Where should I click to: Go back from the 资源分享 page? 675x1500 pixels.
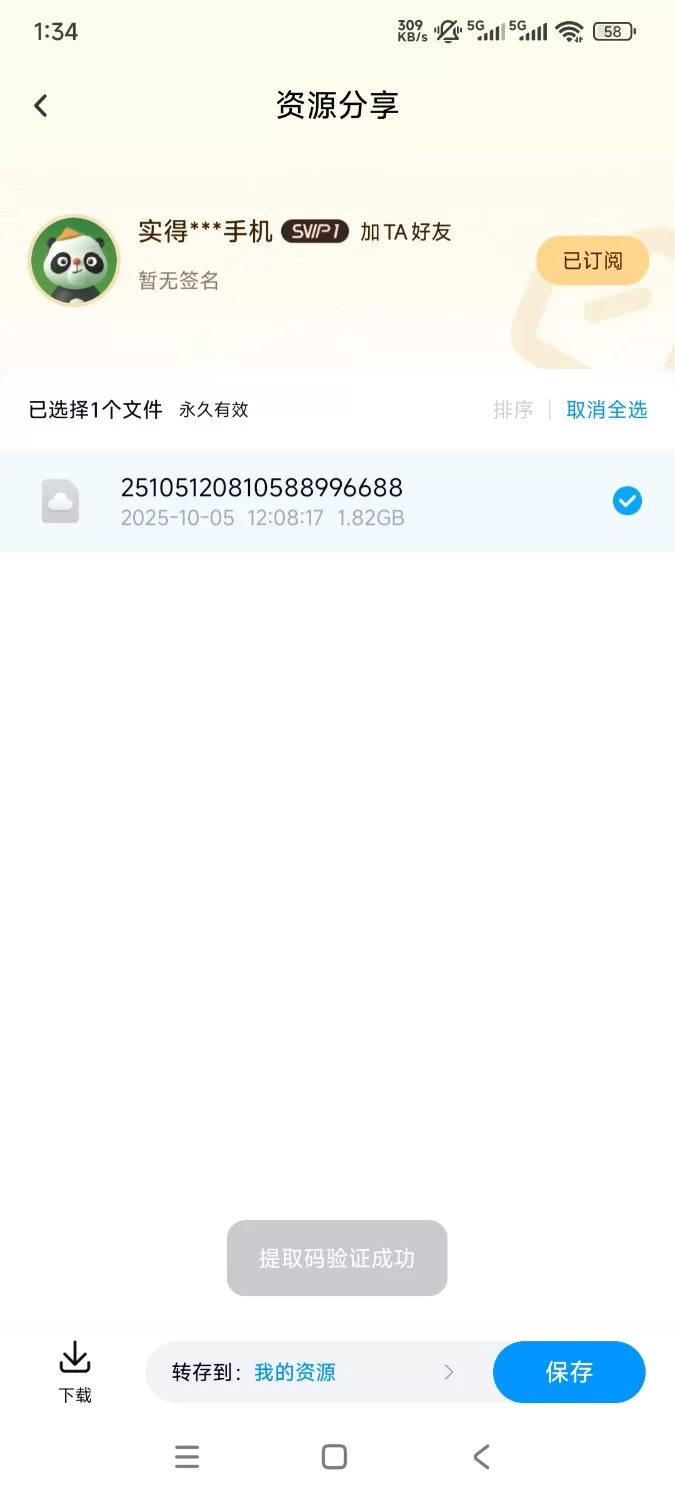tap(41, 106)
